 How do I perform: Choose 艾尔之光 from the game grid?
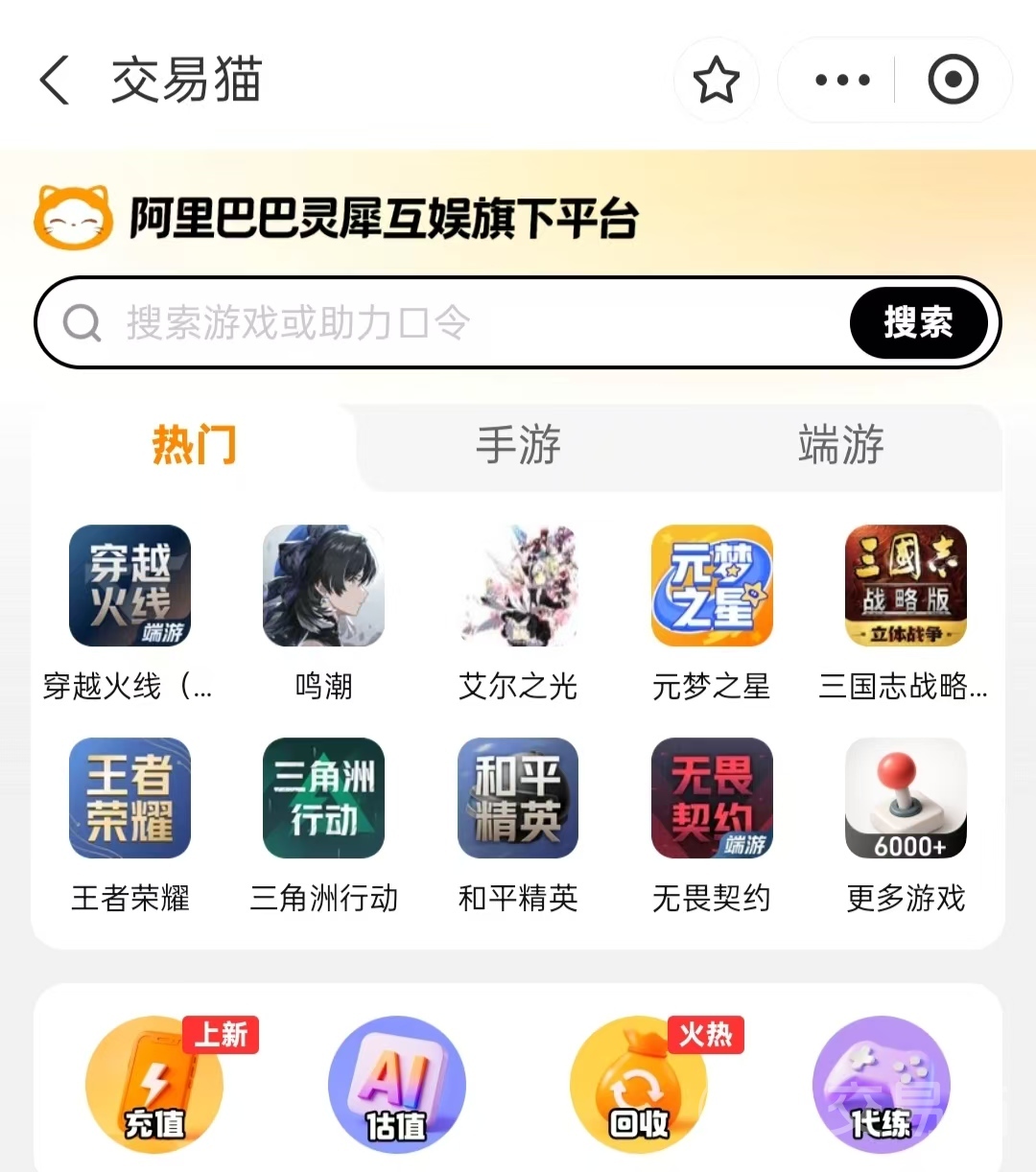pyautogui.click(x=518, y=586)
